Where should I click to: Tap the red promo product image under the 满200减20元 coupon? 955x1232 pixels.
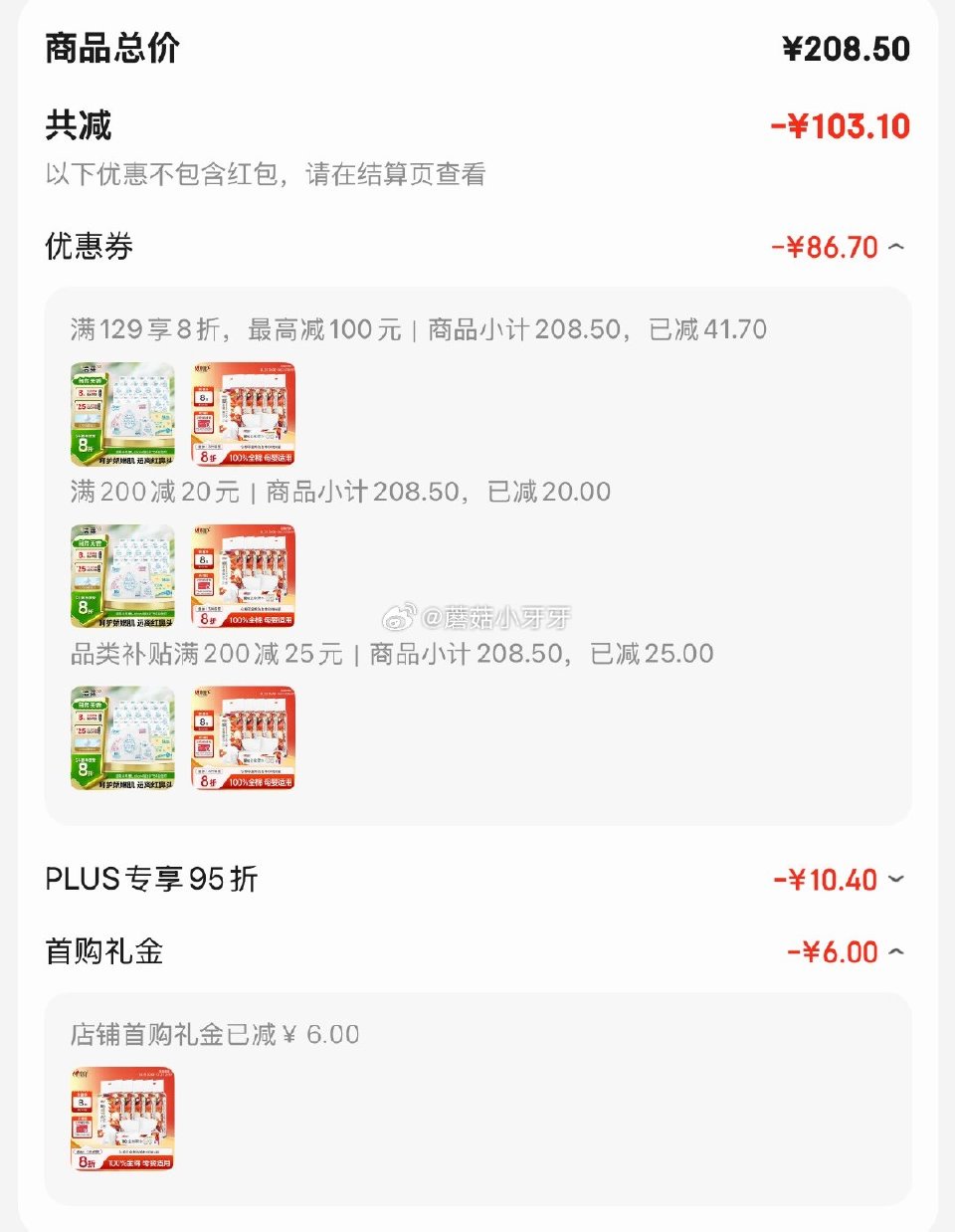pyautogui.click(x=244, y=575)
